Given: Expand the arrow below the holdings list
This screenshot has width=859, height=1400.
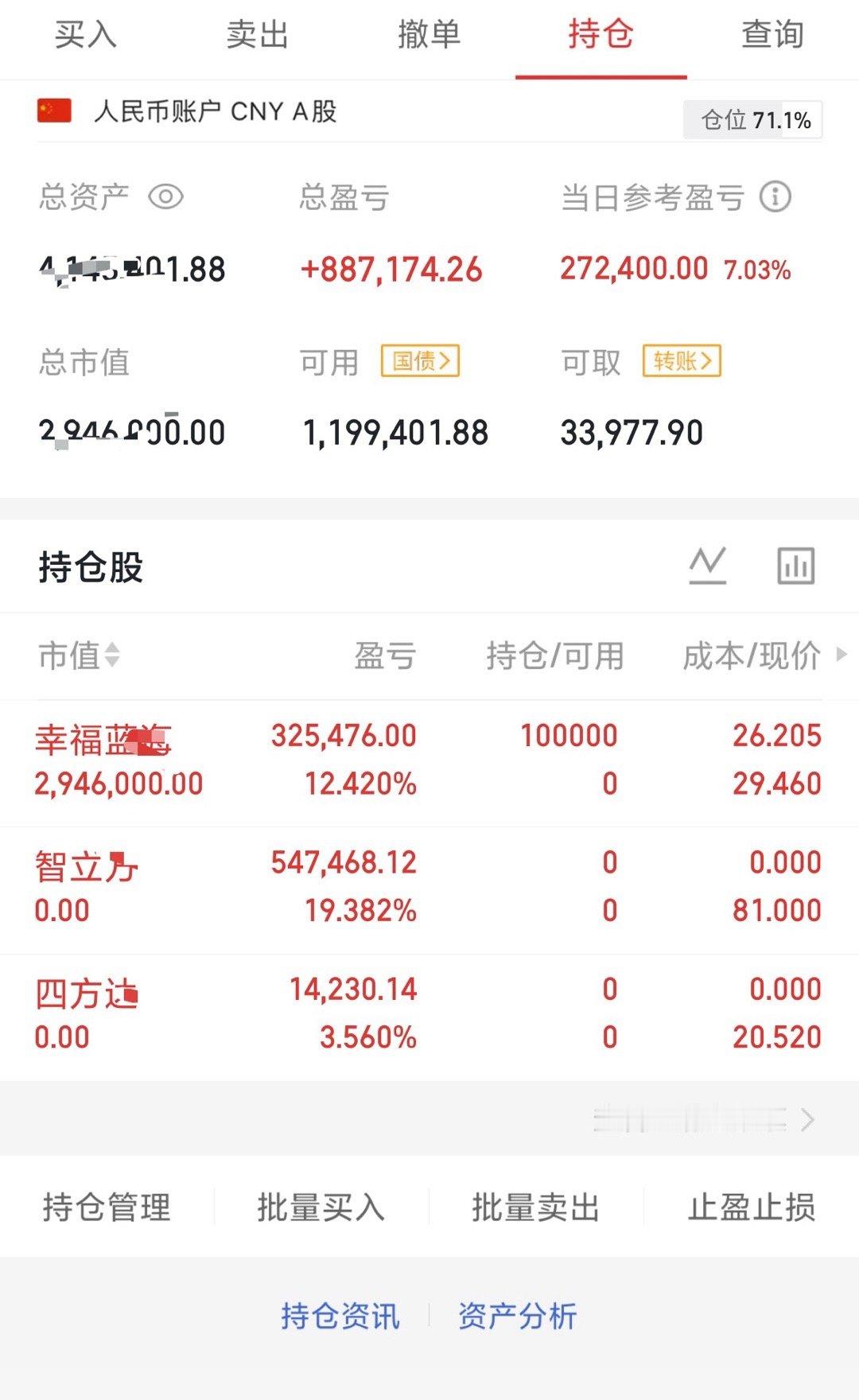Looking at the screenshot, I should 810,1120.
